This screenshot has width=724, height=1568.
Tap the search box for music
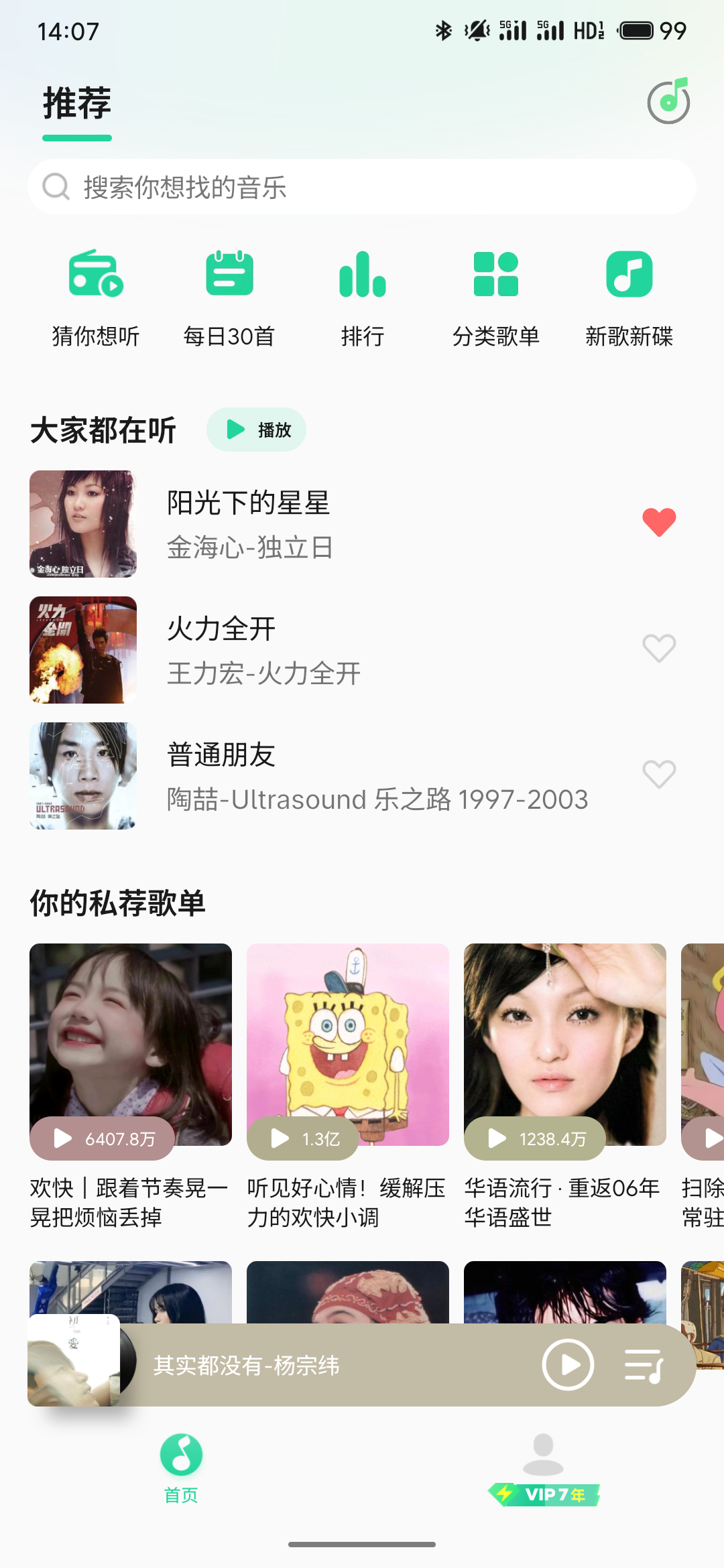[362, 187]
